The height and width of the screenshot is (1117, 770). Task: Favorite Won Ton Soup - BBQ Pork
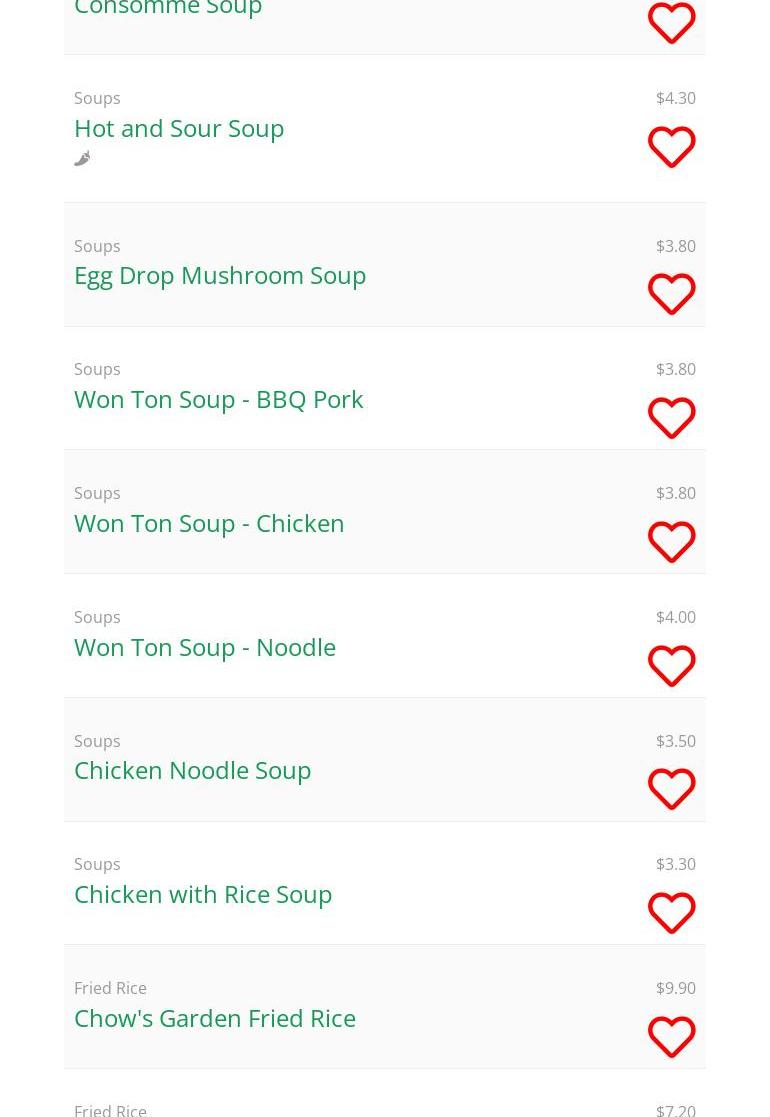(x=671, y=418)
